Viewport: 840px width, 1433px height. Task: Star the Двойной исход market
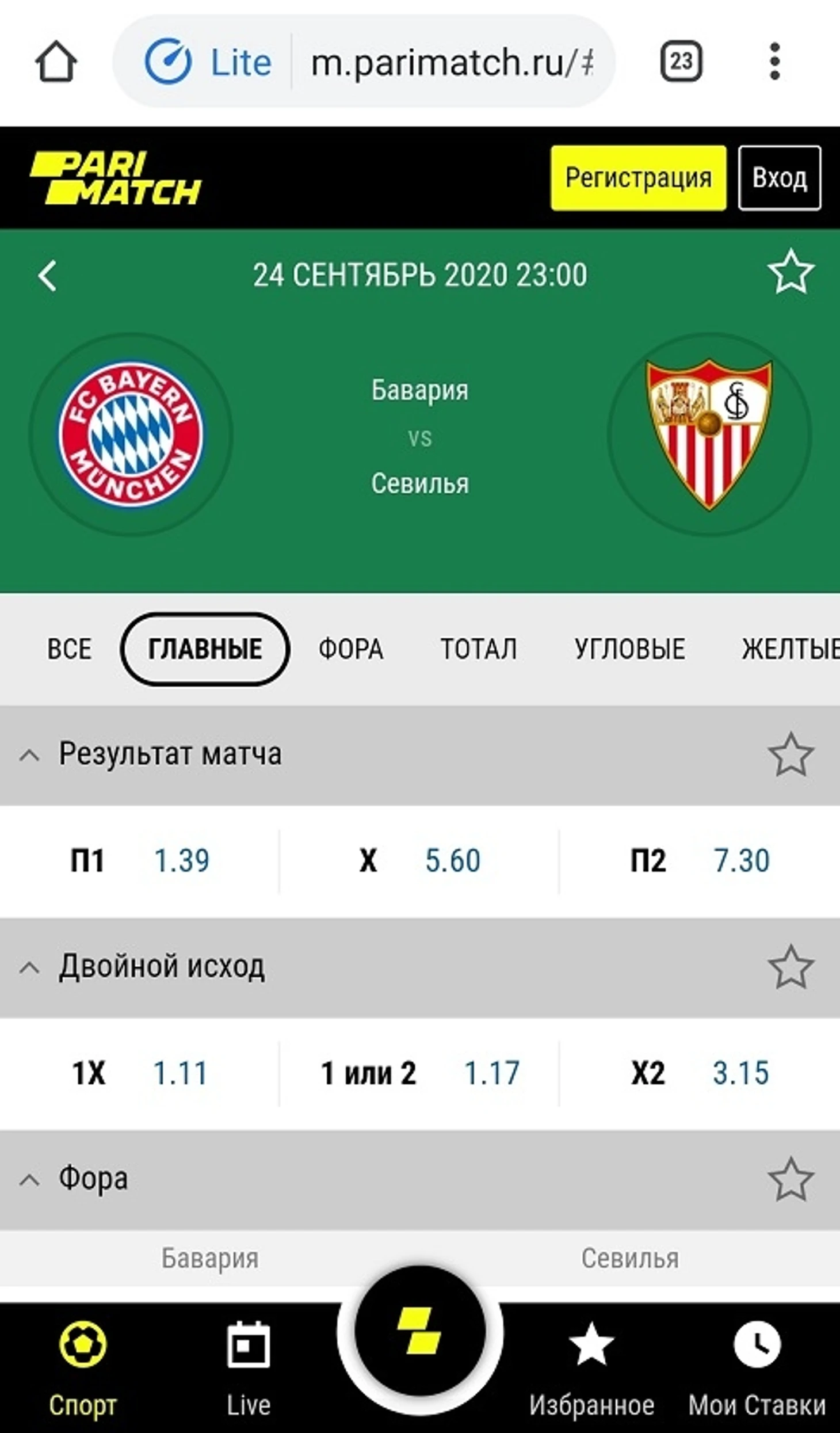[791, 967]
